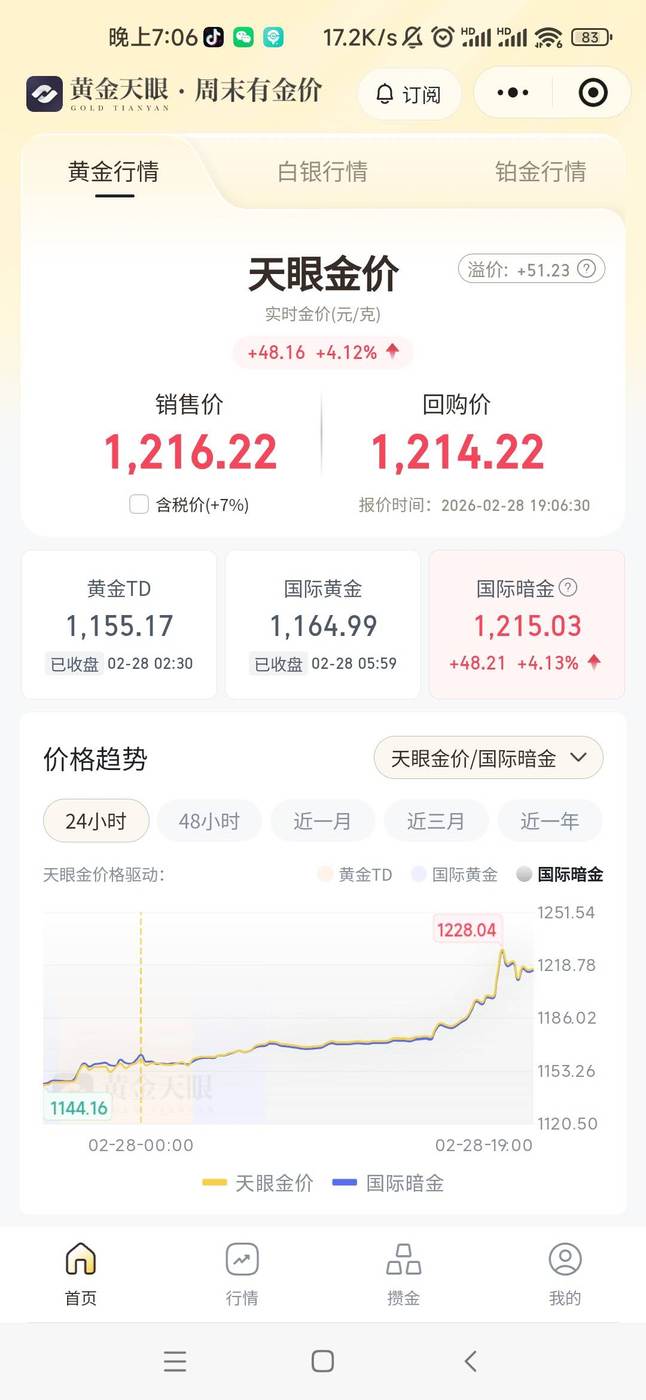Screen dimensions: 646x1400
Task: Choose 国际黄金 as the price driver
Action: coord(455,875)
